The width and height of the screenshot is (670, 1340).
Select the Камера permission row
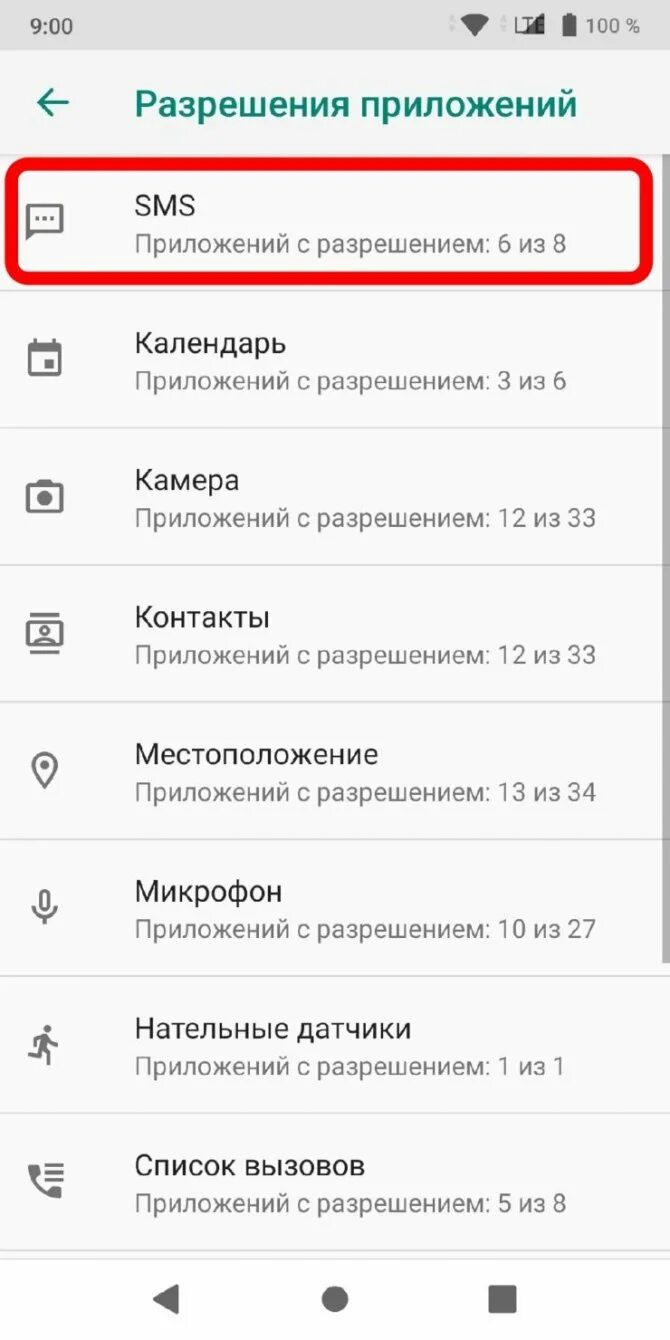335,497
